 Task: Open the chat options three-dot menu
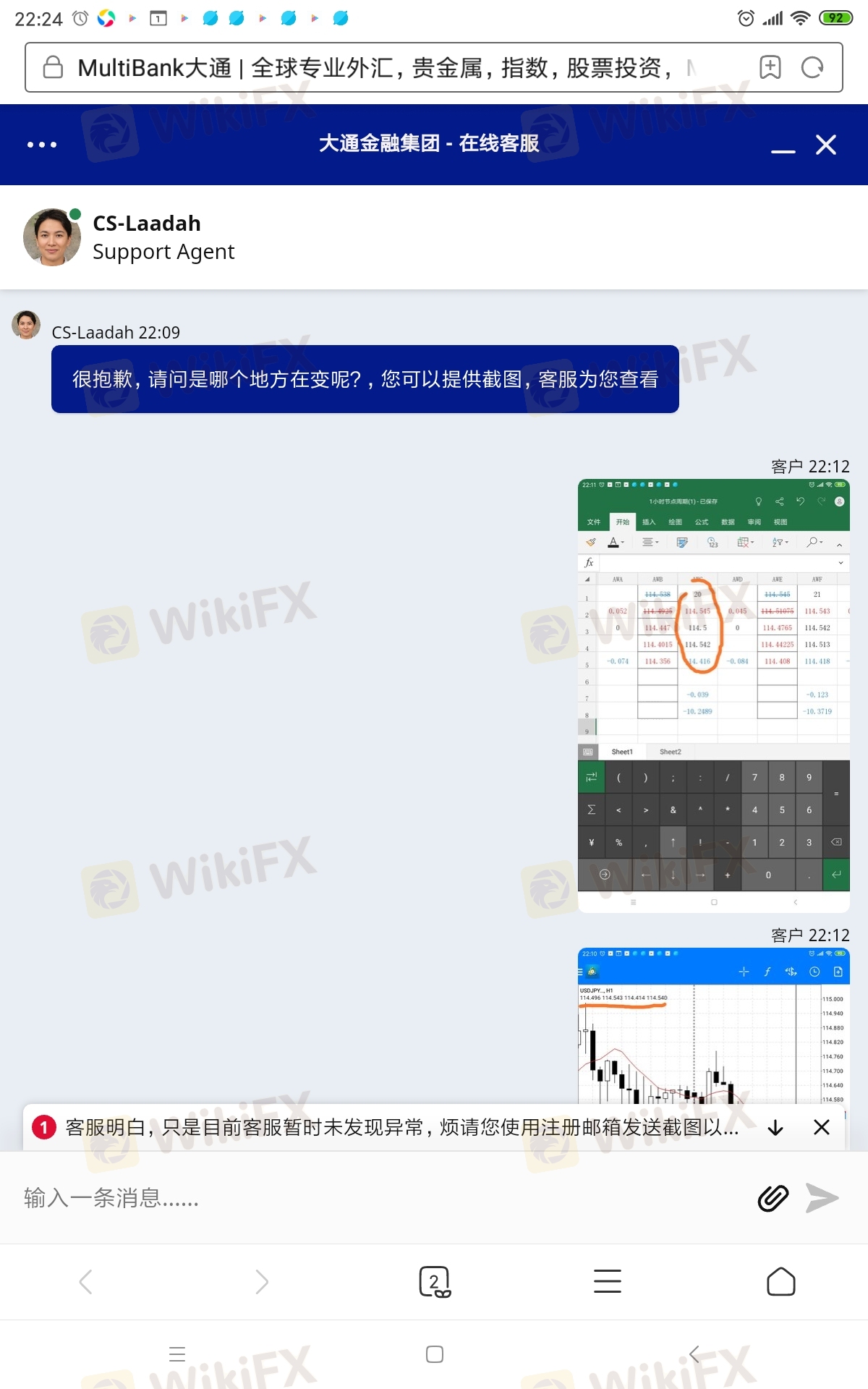click(x=42, y=145)
